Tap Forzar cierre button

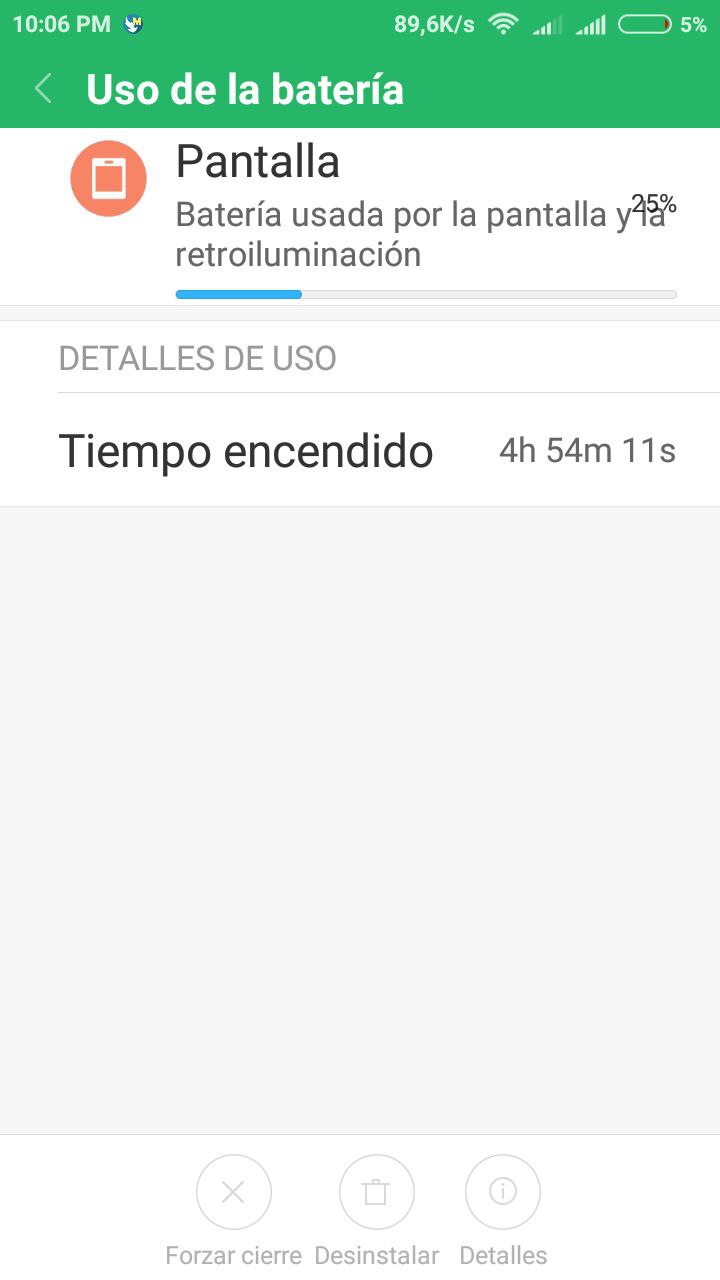(233, 1192)
